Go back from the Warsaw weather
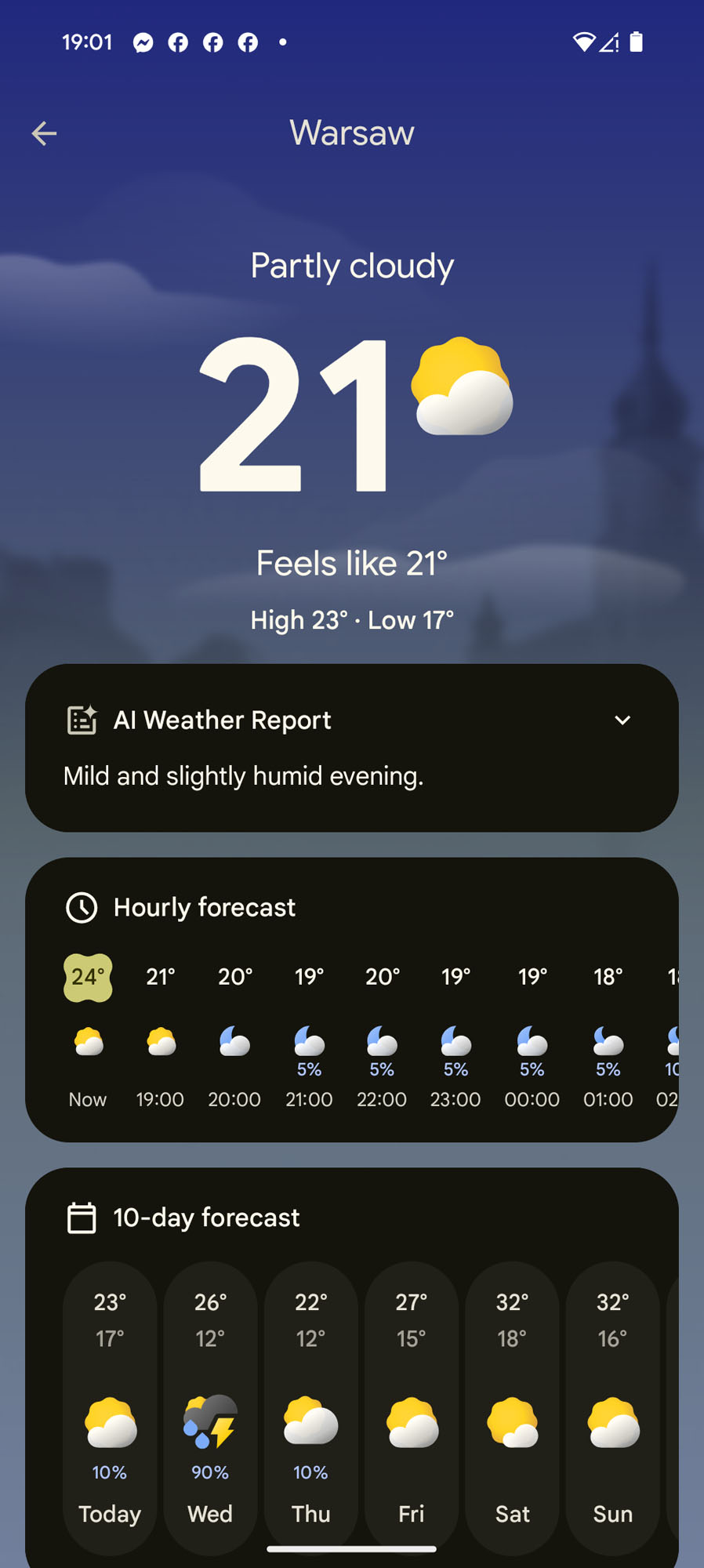Screen dimensions: 704x1568 44,133
